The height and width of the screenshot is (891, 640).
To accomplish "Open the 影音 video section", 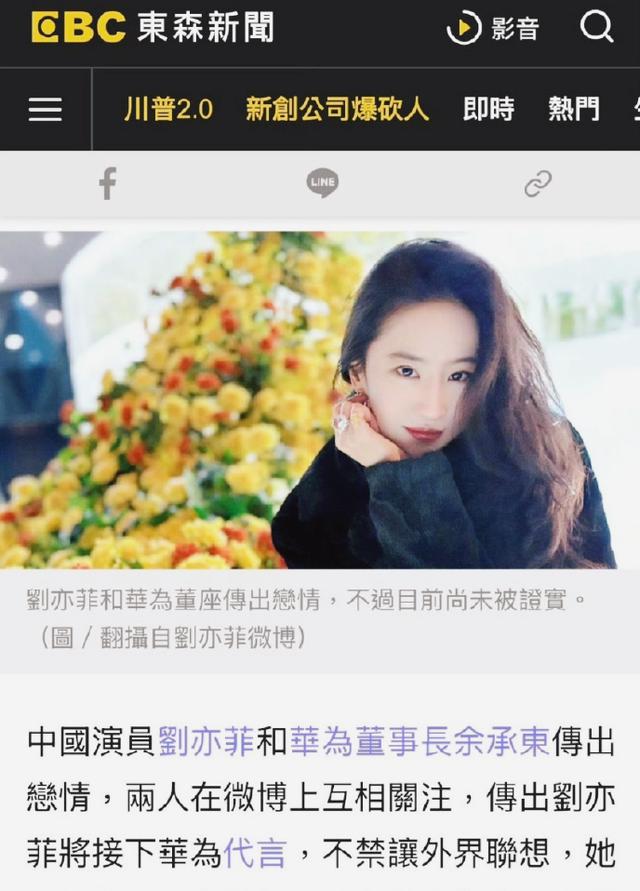I will pos(493,28).
